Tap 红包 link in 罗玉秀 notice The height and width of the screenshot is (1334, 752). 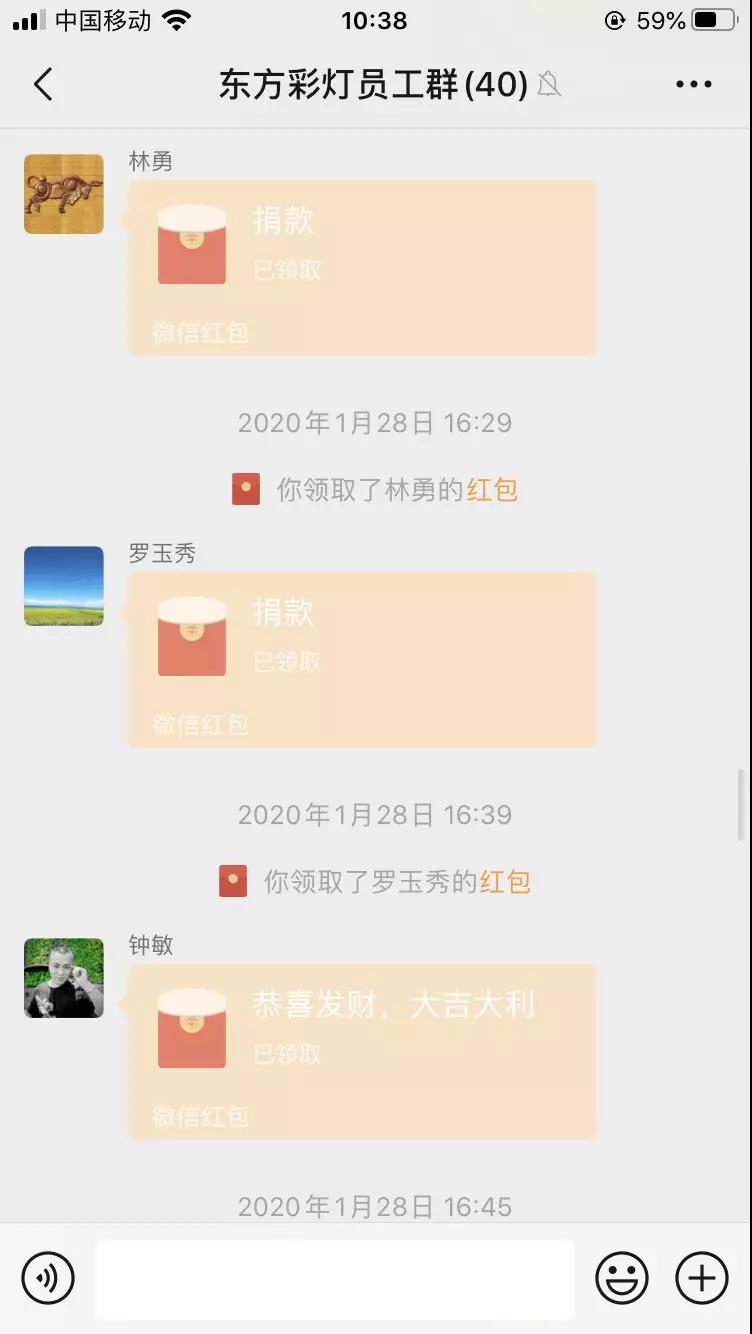pos(505,882)
